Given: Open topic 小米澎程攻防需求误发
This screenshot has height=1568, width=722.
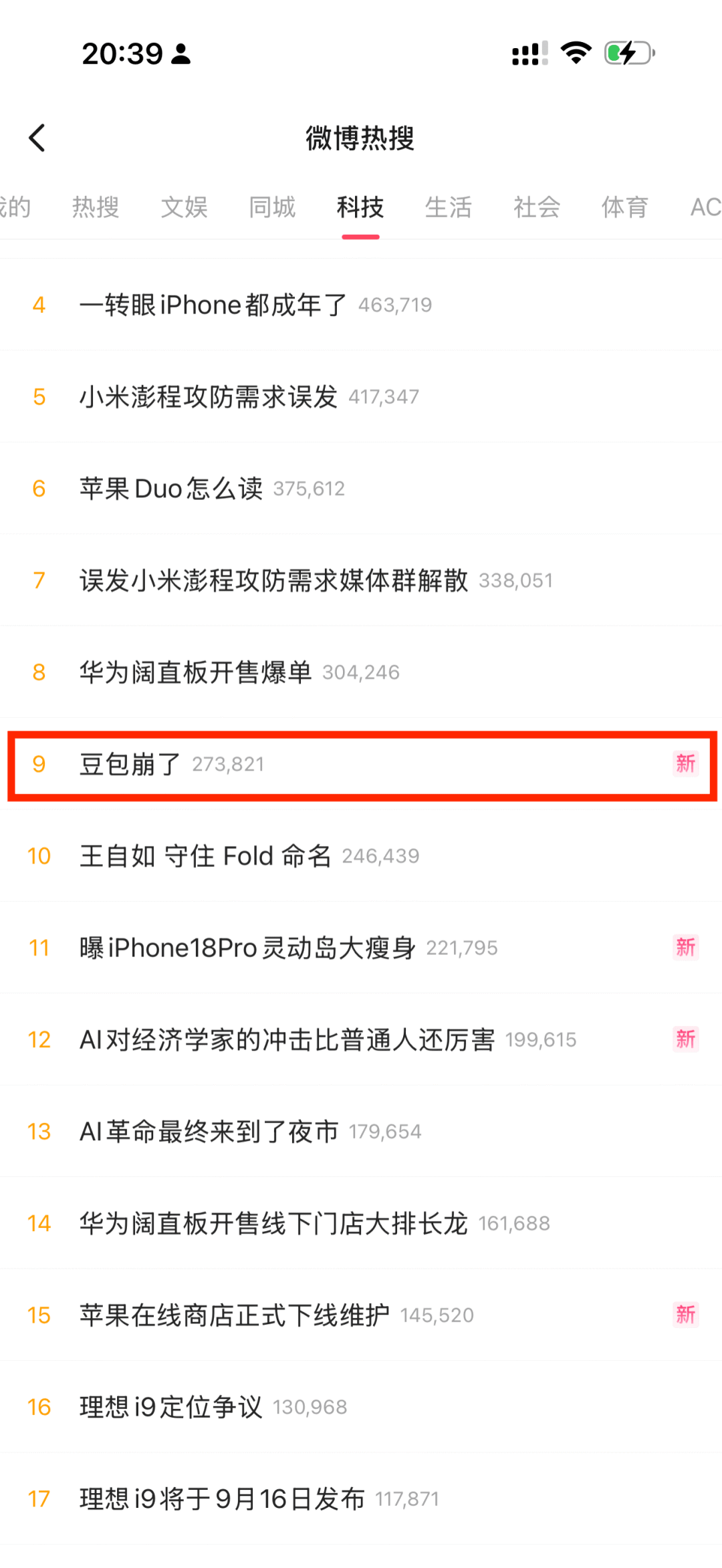Looking at the screenshot, I should (x=361, y=397).
